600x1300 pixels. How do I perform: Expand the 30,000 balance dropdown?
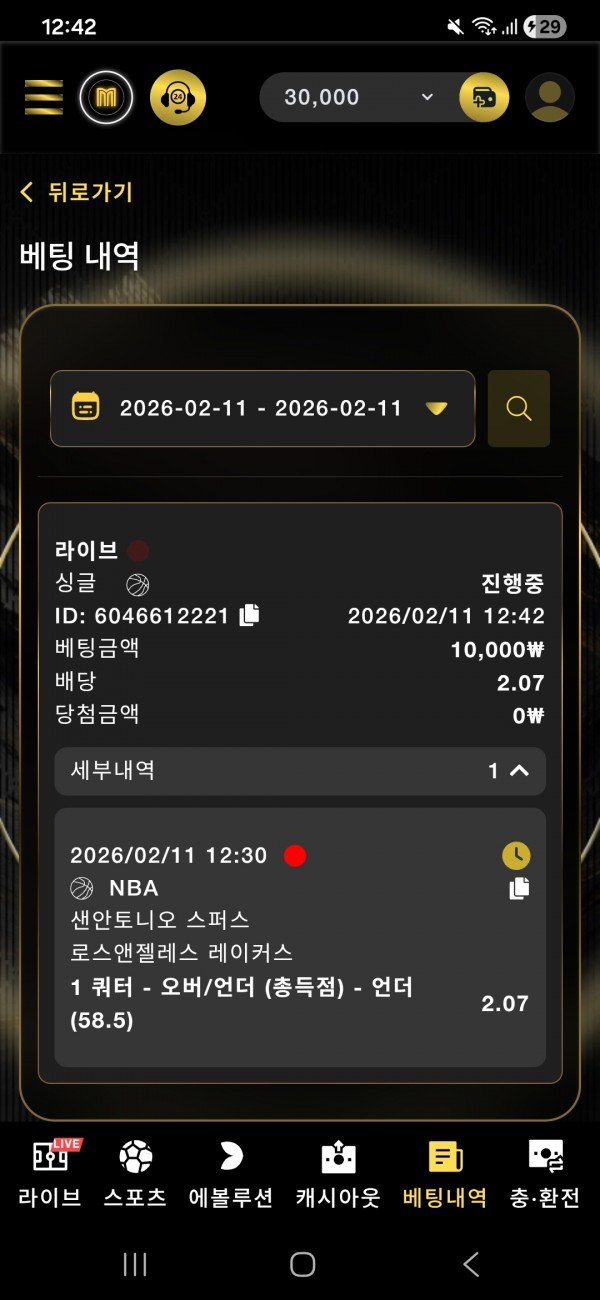pyautogui.click(x=428, y=97)
